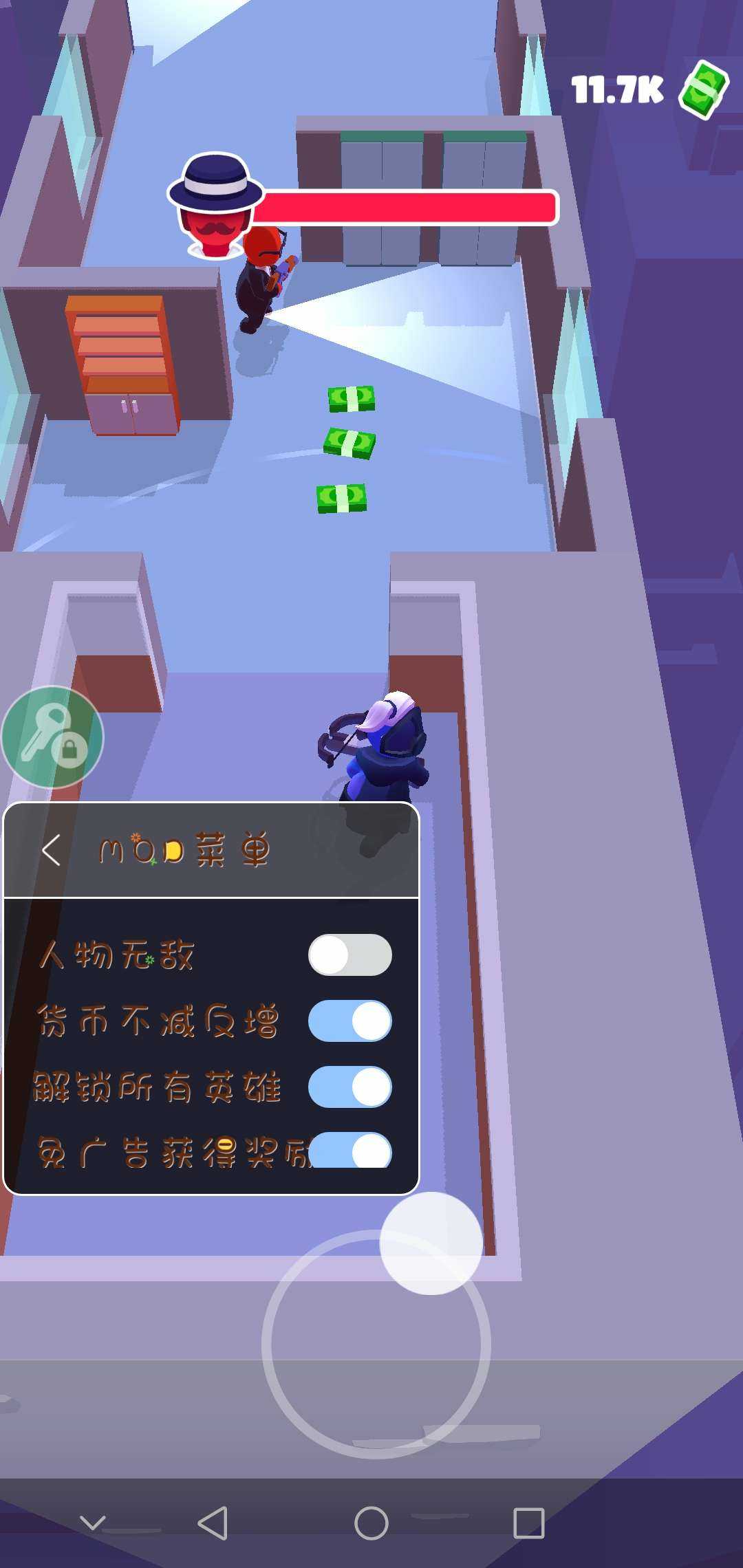
Task: Disable the 解锁所有英雄 switch
Action: [x=349, y=1087]
